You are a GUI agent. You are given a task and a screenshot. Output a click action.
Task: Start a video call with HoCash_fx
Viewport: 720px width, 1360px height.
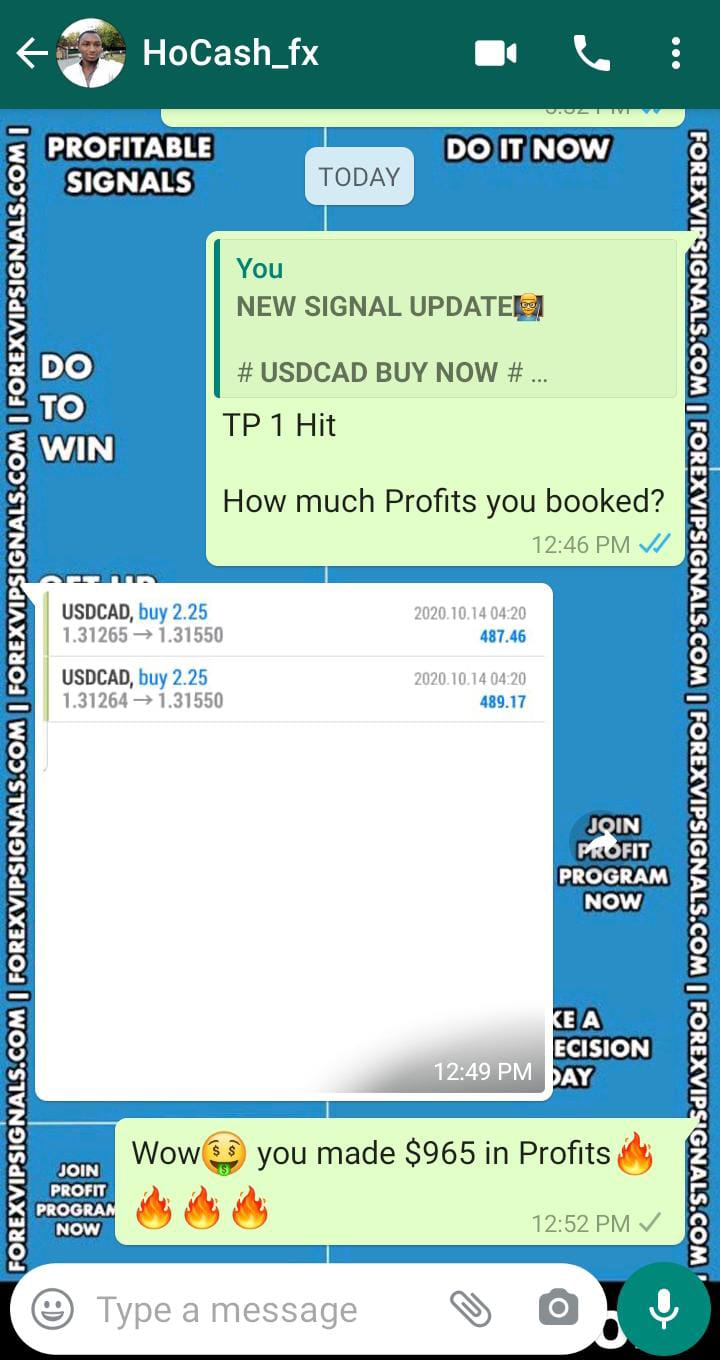click(496, 53)
